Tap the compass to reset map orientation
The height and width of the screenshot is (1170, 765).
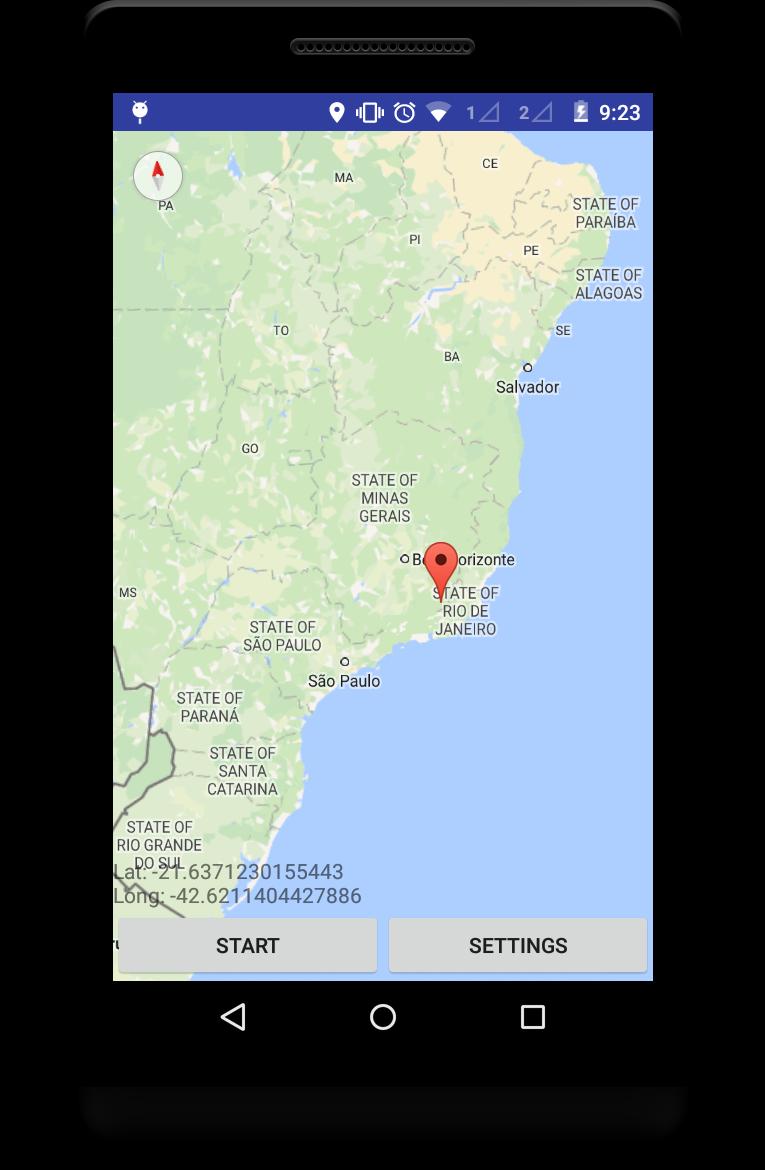pyautogui.click(x=158, y=177)
